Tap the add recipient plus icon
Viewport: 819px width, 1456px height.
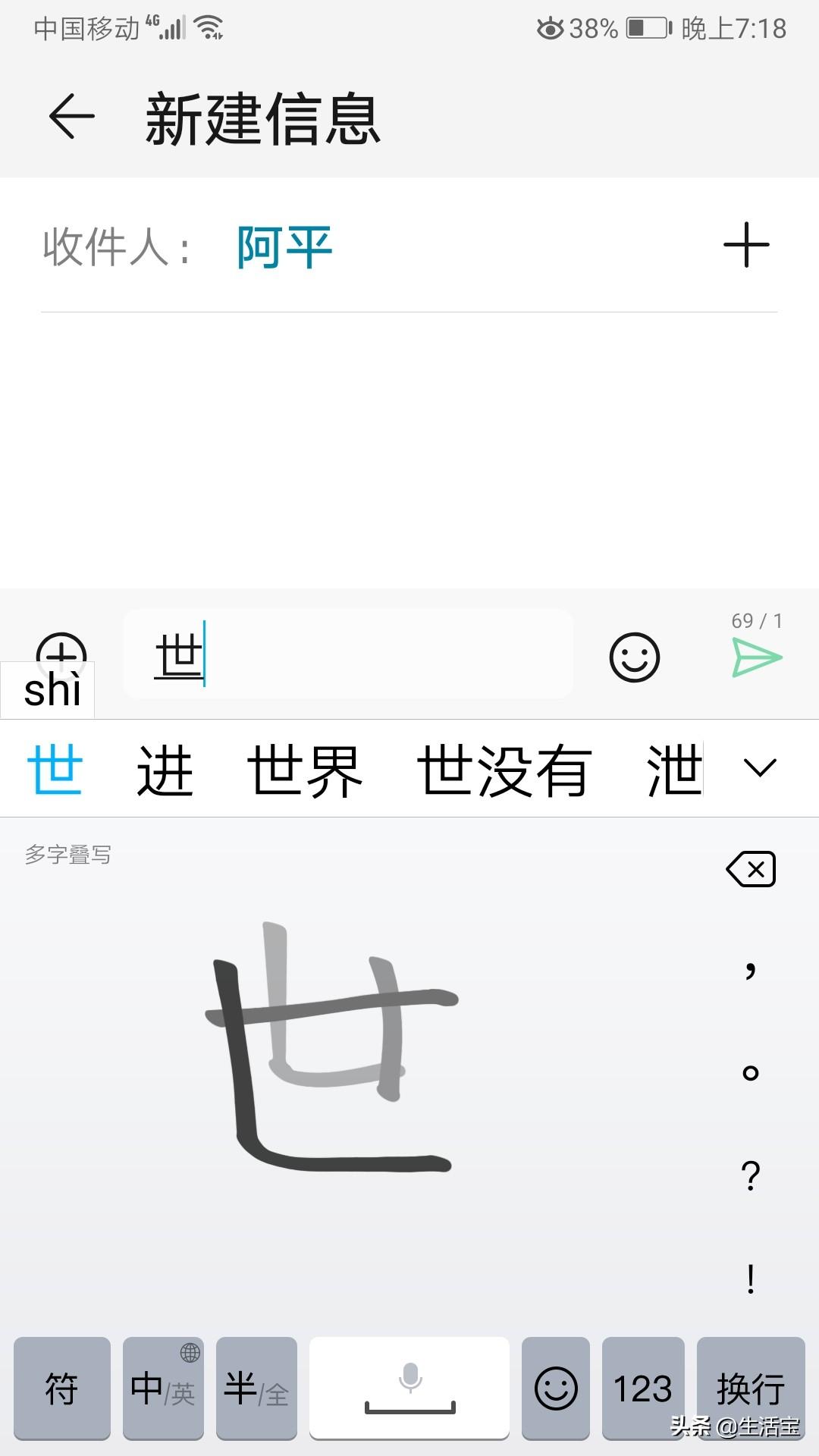coord(746,244)
